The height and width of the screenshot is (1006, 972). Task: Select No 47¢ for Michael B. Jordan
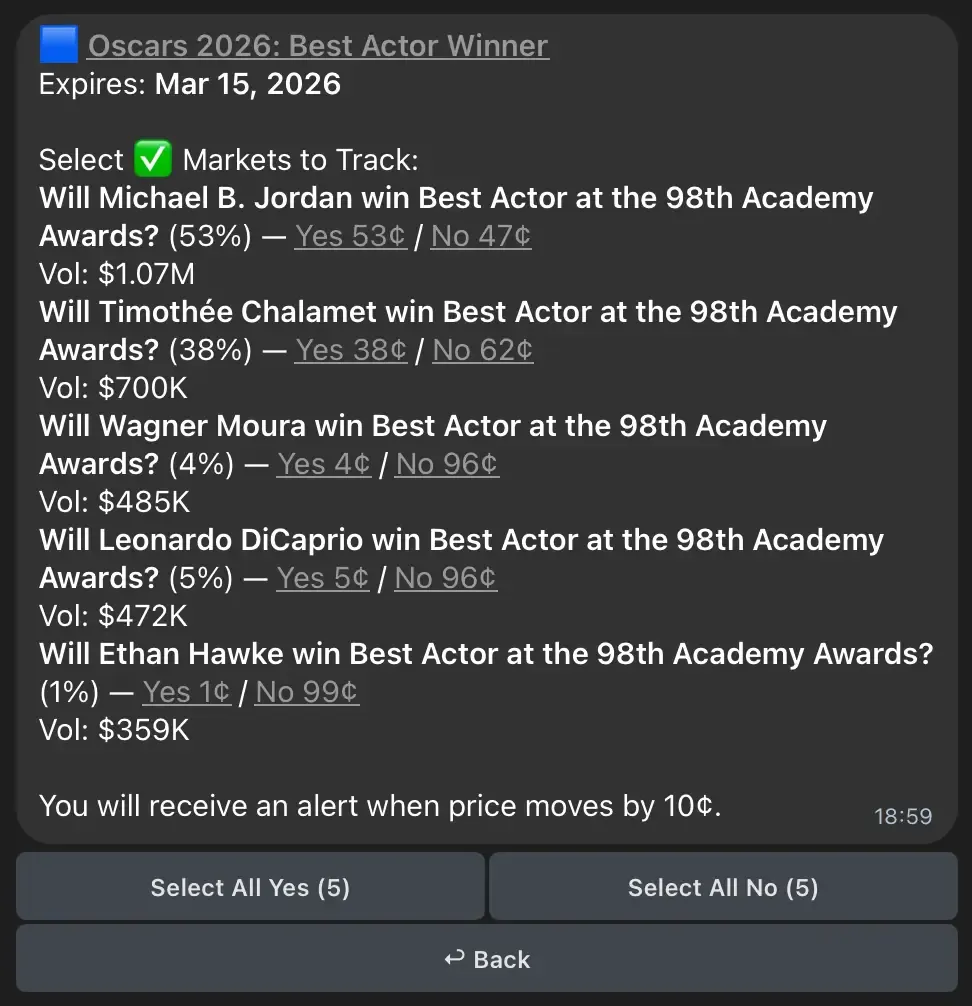point(480,236)
